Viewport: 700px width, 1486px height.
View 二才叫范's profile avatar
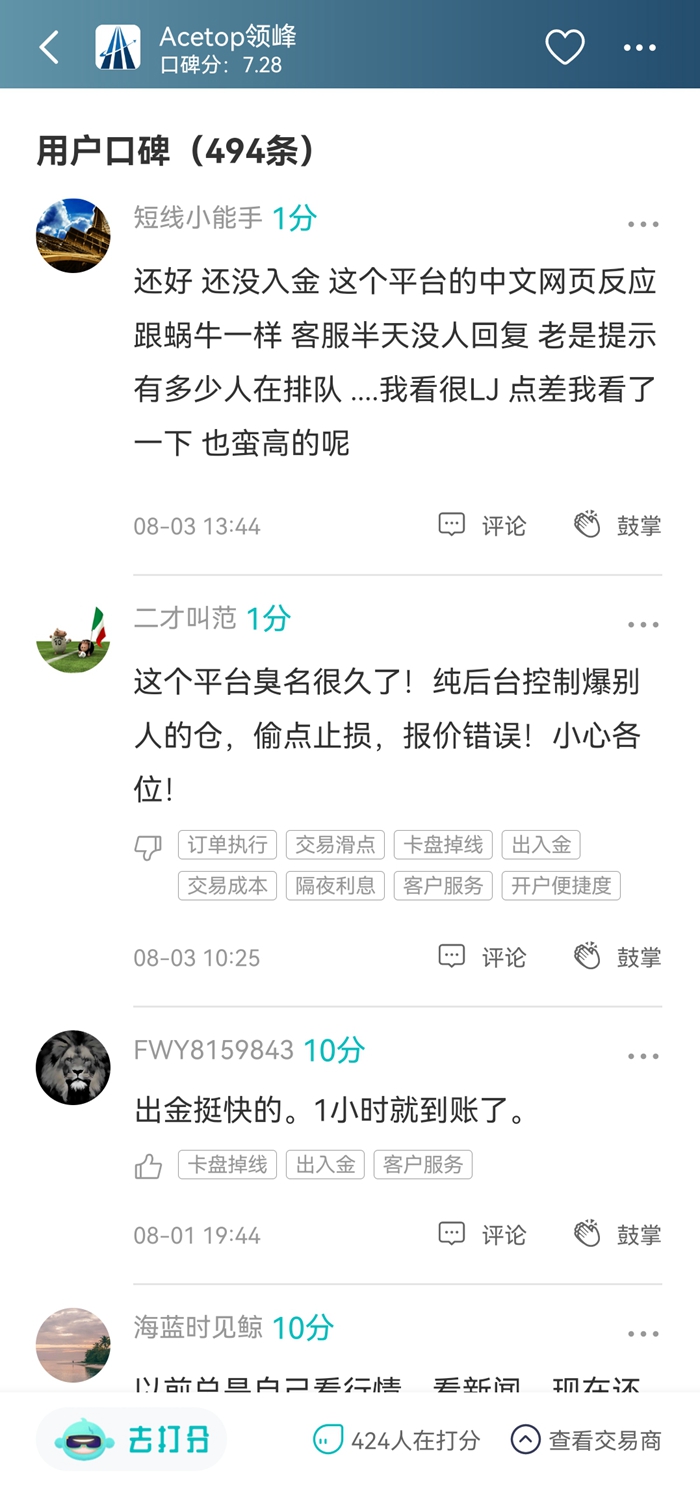pos(73,638)
